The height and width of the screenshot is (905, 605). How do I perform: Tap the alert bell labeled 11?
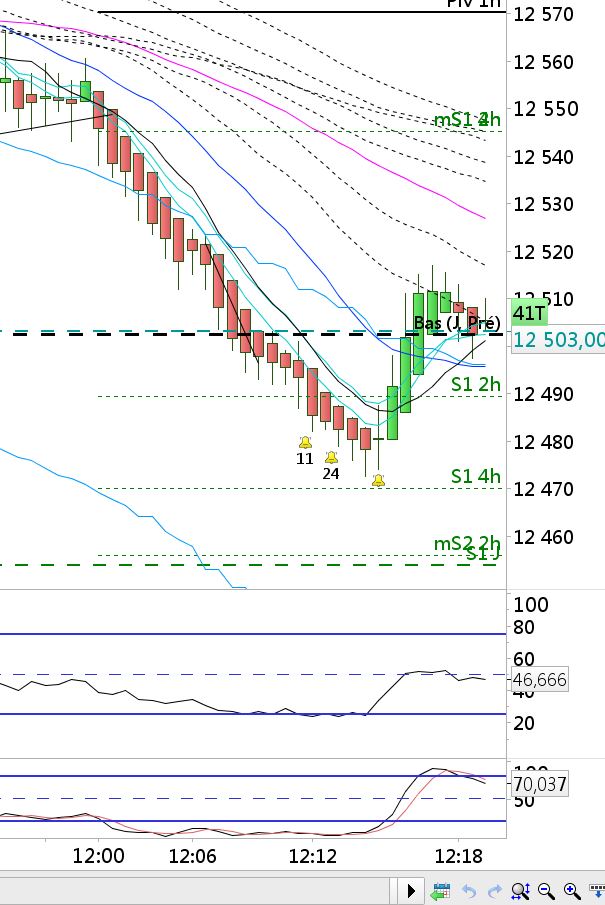coord(305,442)
